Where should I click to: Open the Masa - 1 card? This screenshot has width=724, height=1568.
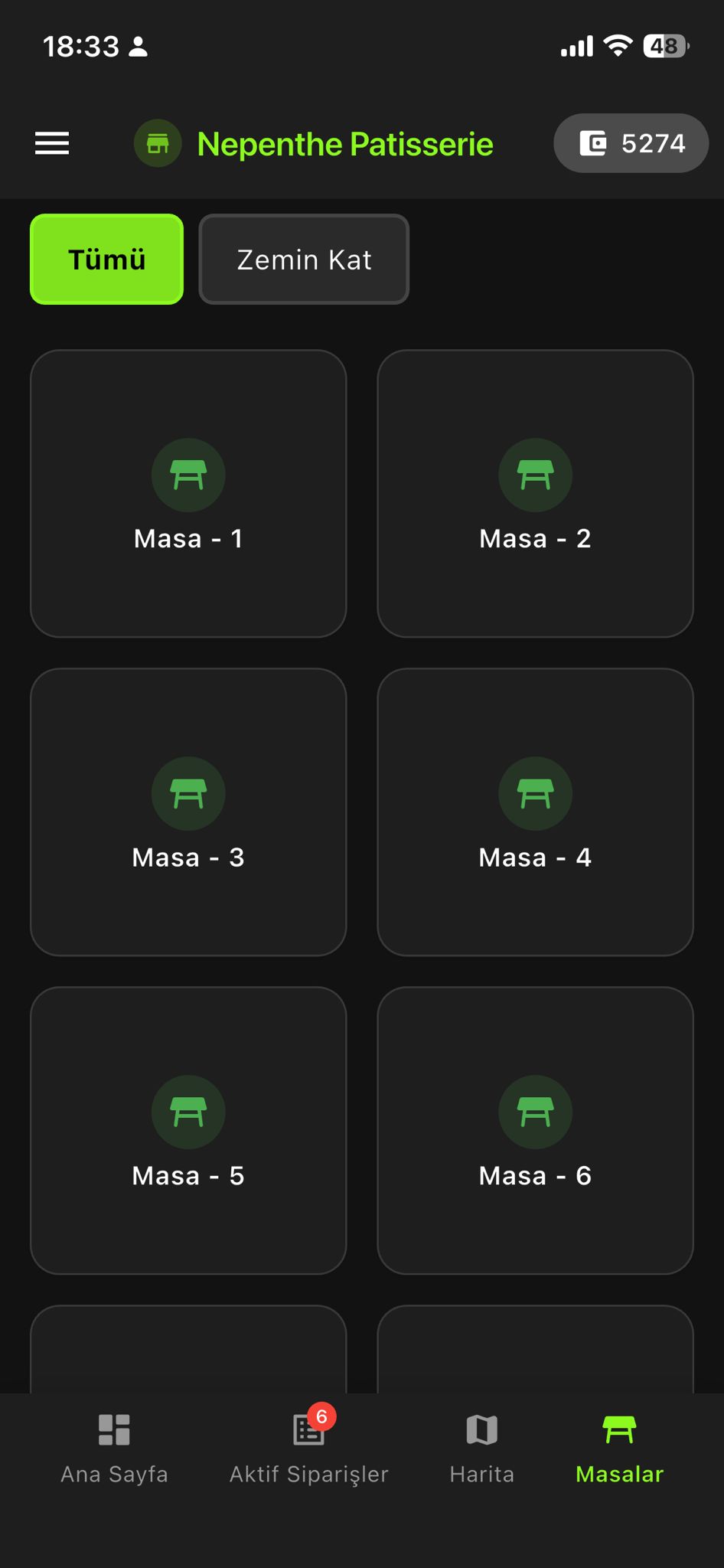[x=188, y=494]
